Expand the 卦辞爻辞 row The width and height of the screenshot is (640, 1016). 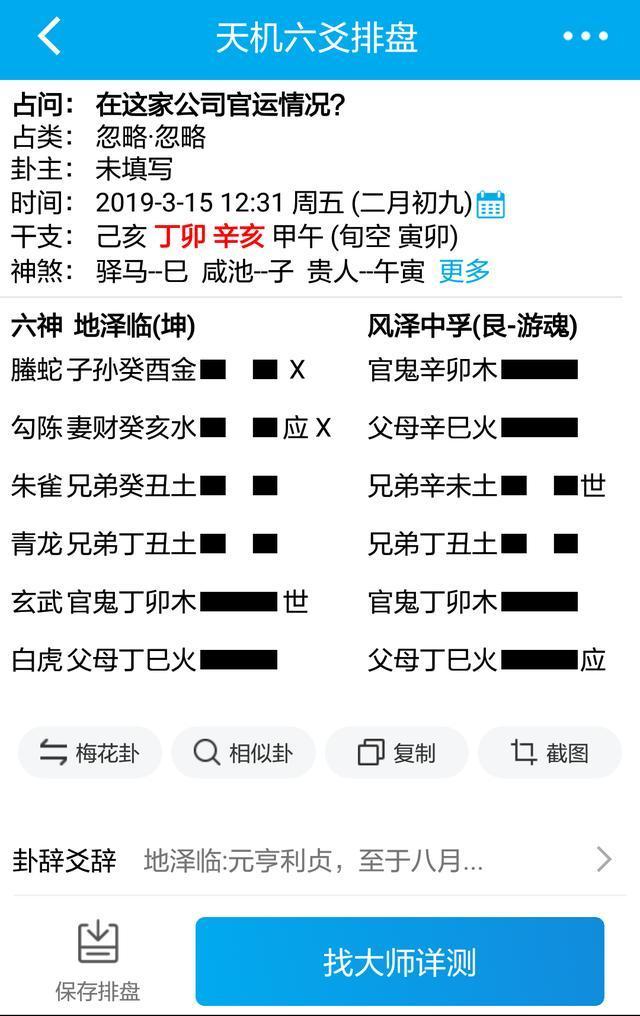tap(320, 860)
